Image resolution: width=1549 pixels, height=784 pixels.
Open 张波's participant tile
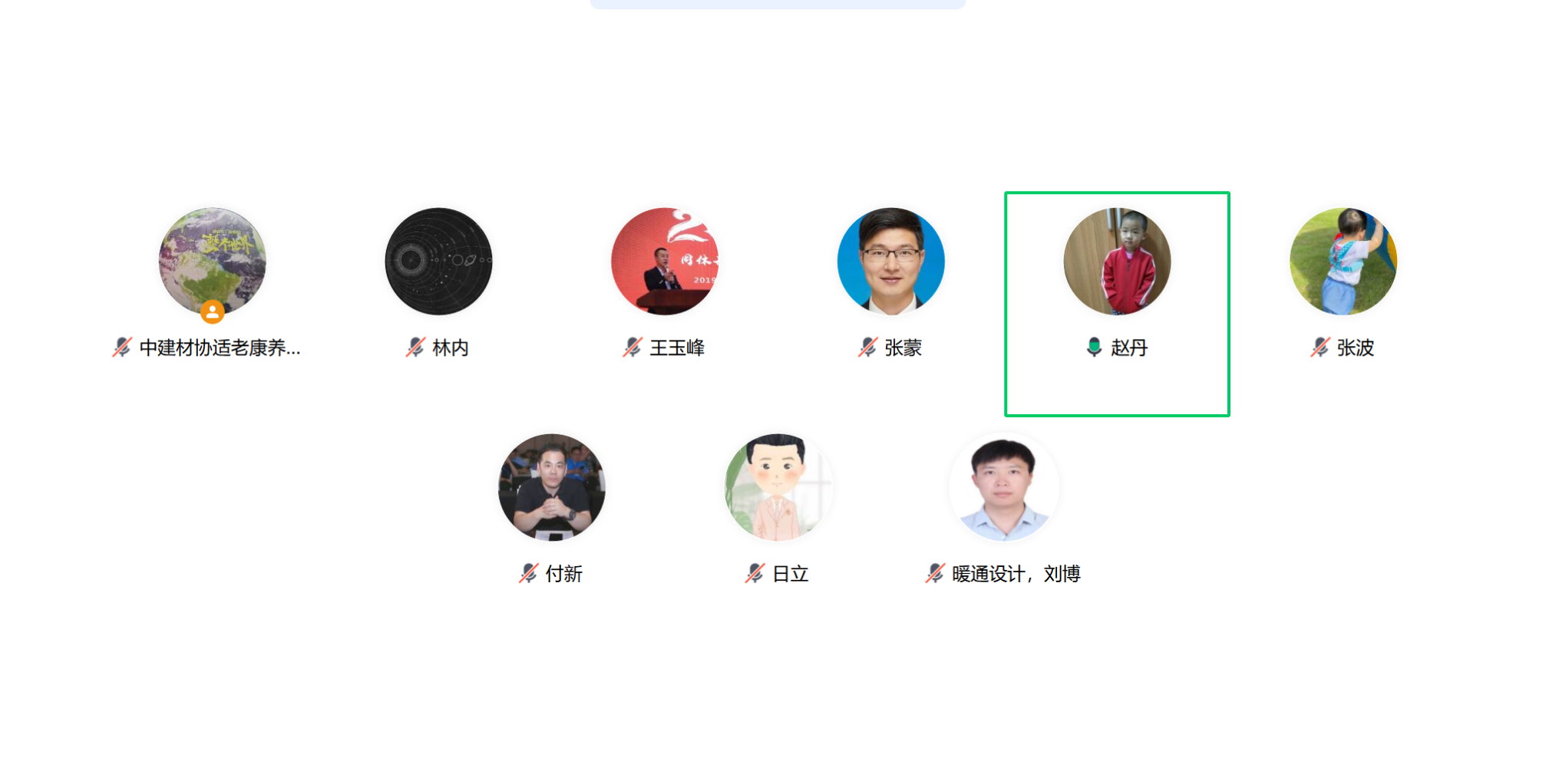click(x=1343, y=262)
